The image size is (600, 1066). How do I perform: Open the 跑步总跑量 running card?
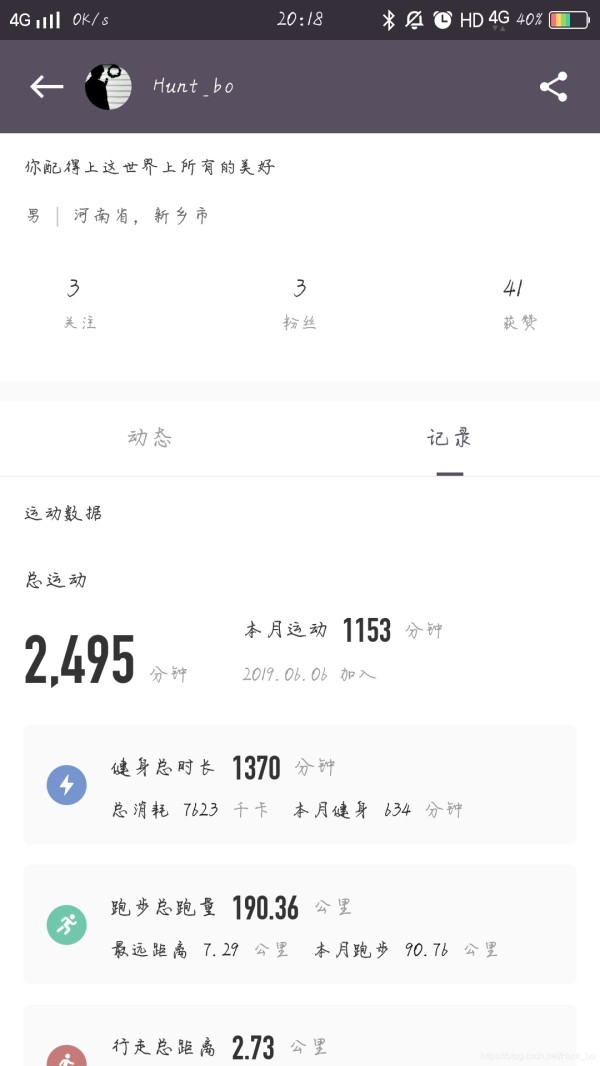tap(300, 925)
